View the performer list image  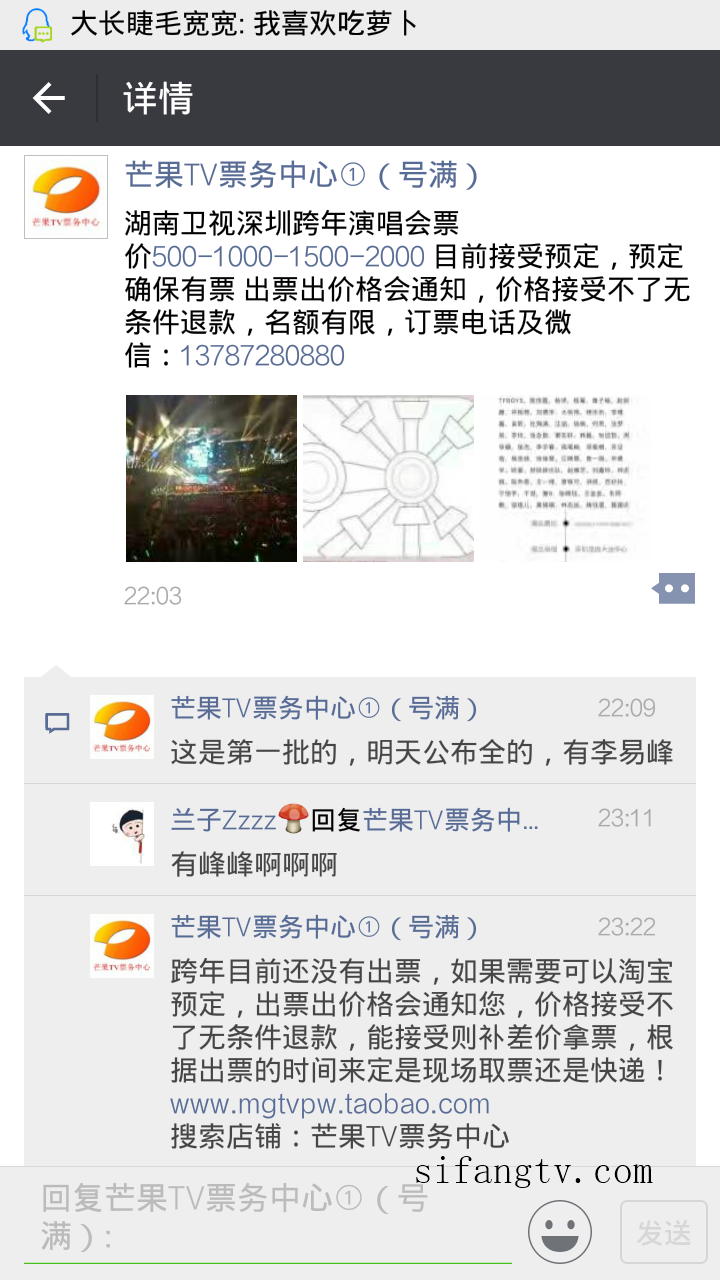[565, 478]
